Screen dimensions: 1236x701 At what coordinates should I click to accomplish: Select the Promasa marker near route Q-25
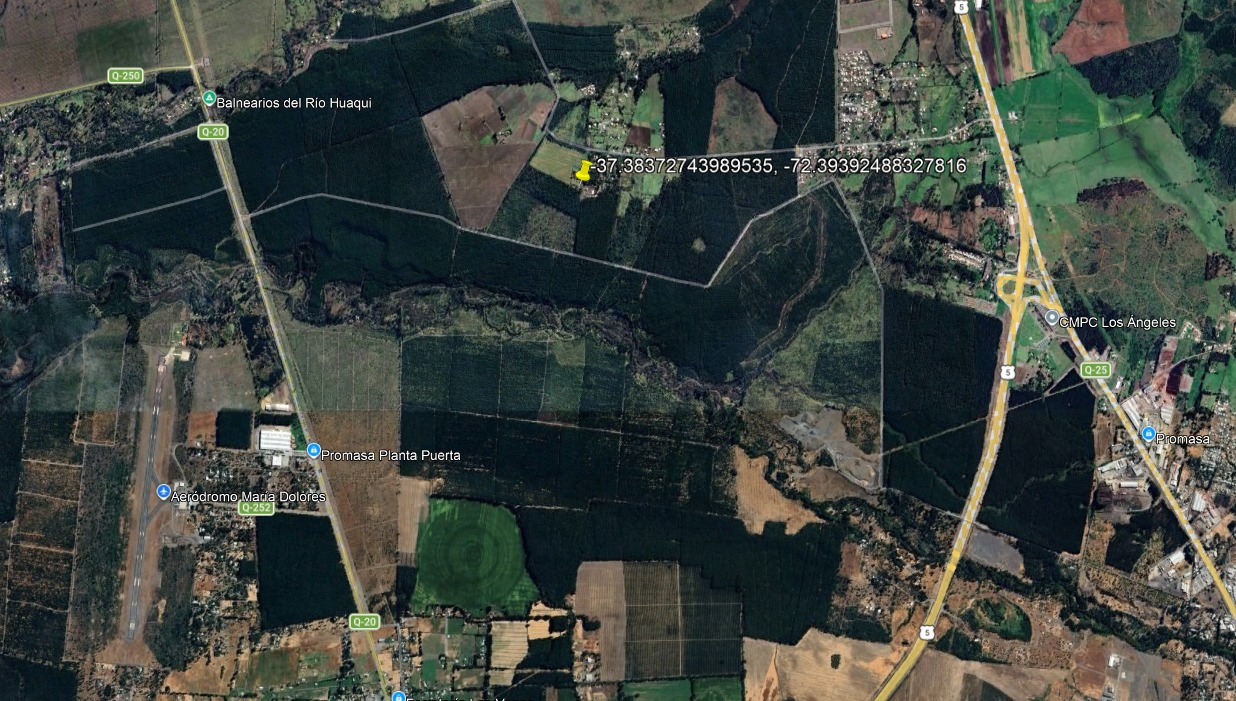[x=1148, y=434]
